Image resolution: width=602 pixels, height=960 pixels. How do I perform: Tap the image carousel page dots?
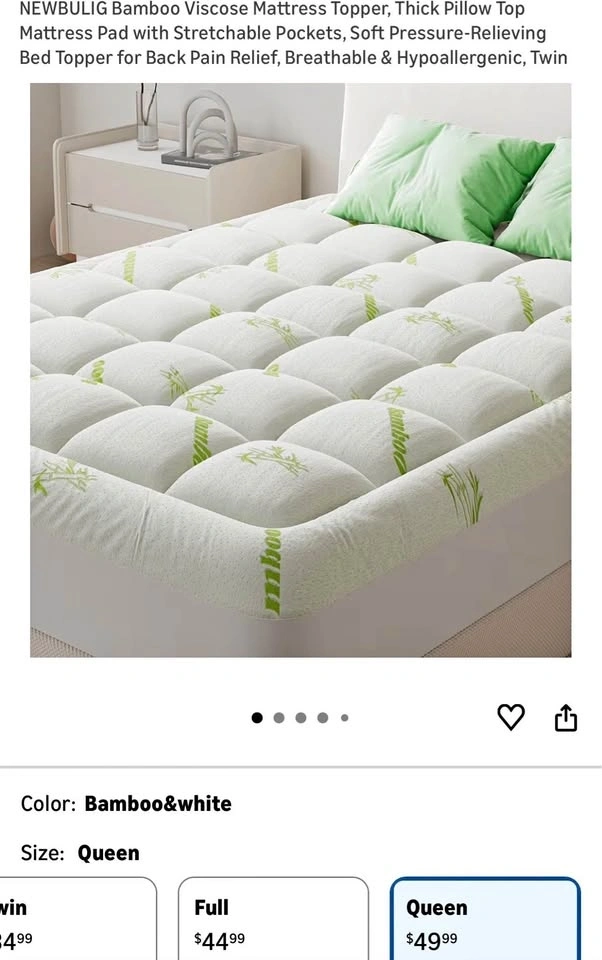pos(300,717)
